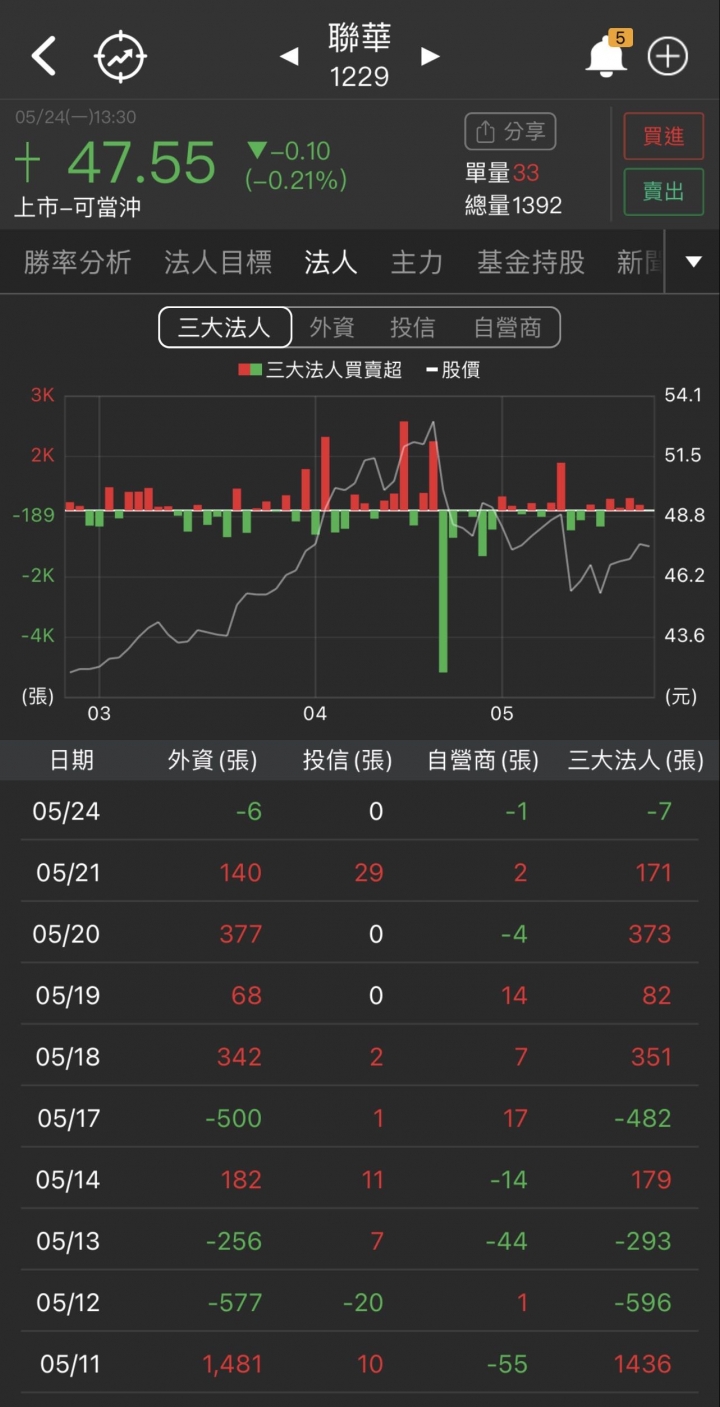Select the 外資 segment
This screenshot has width=720, height=1407.
pyautogui.click(x=332, y=327)
